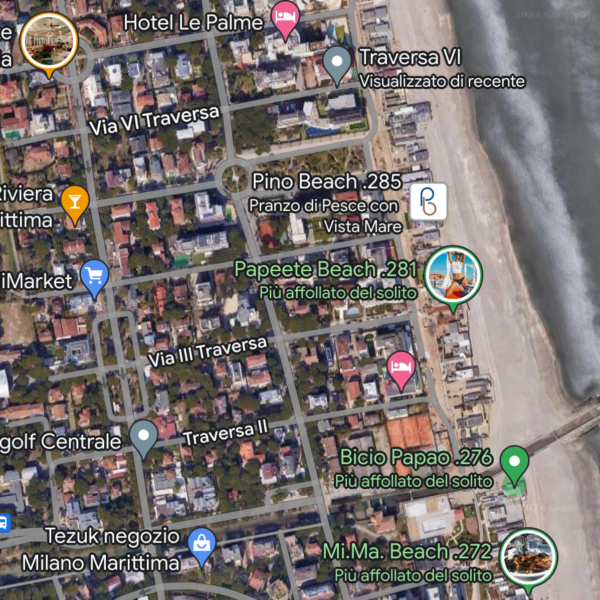
Task: Open the Tezuk negozio shopping pin
Action: 202,544
